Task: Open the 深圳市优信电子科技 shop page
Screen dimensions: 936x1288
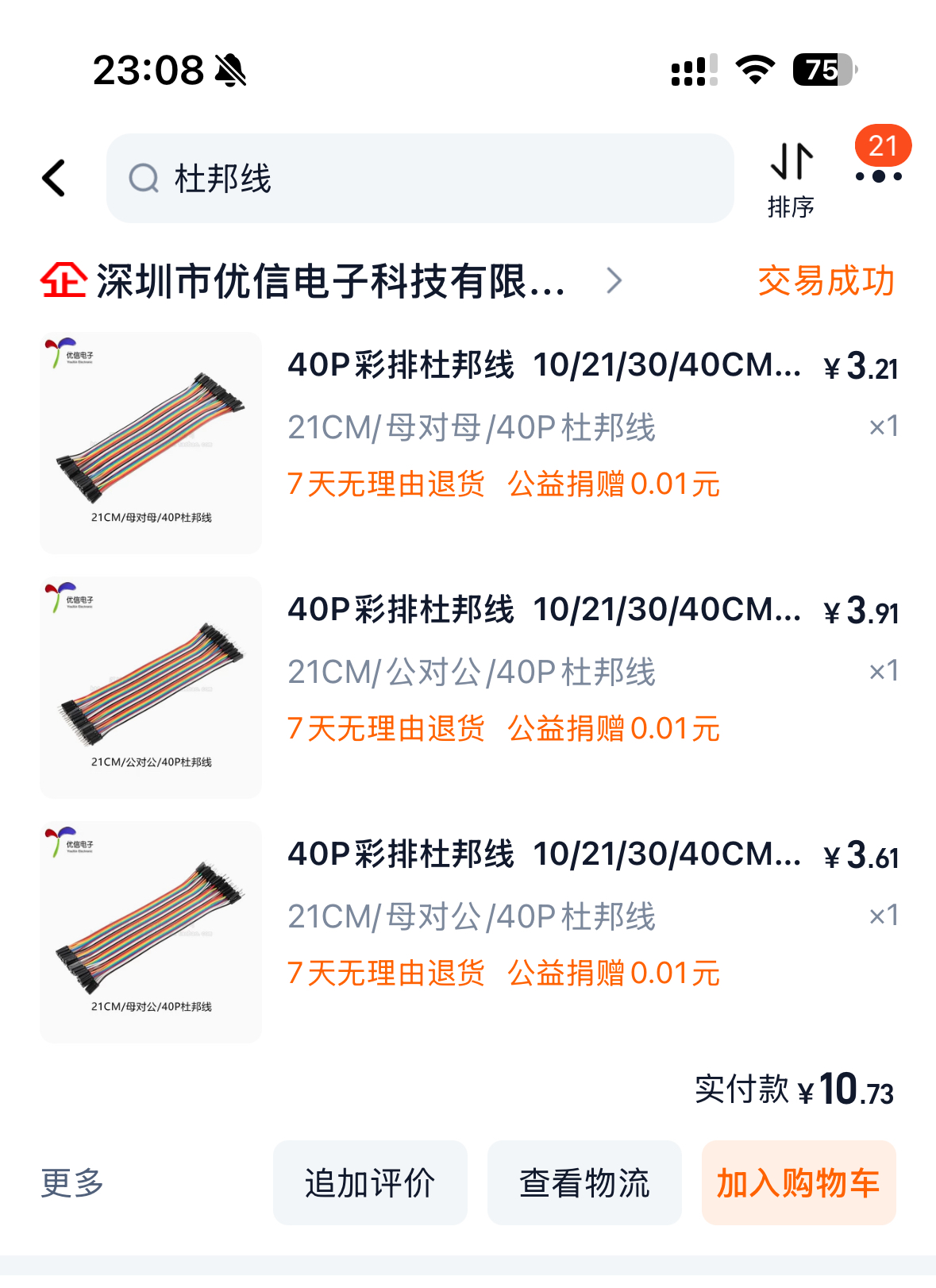Action: click(x=330, y=281)
